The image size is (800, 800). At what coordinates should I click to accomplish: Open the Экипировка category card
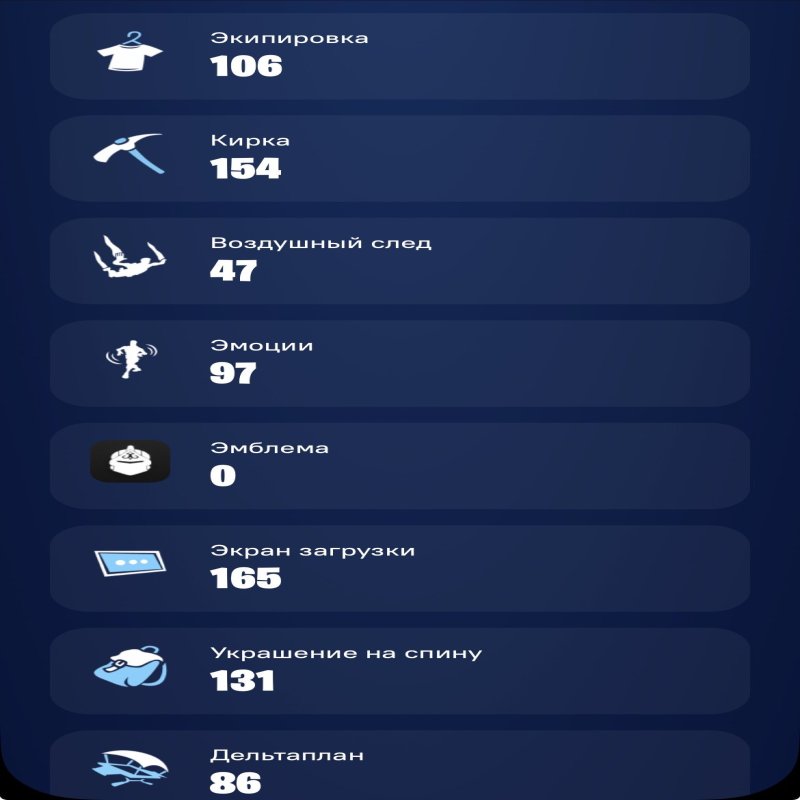pos(400,56)
